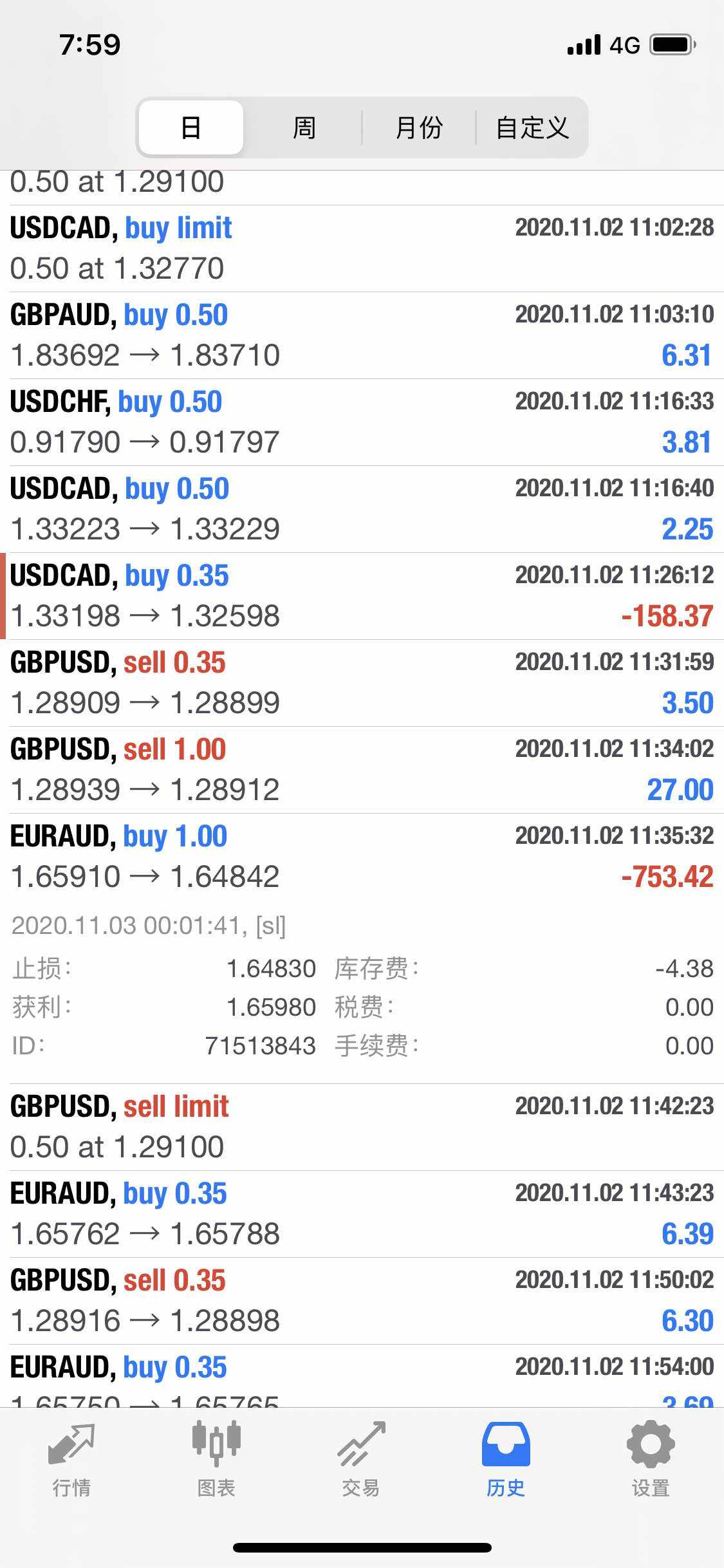Select the 日 (day) period tab
The image size is (724, 1568).
pyautogui.click(x=191, y=127)
